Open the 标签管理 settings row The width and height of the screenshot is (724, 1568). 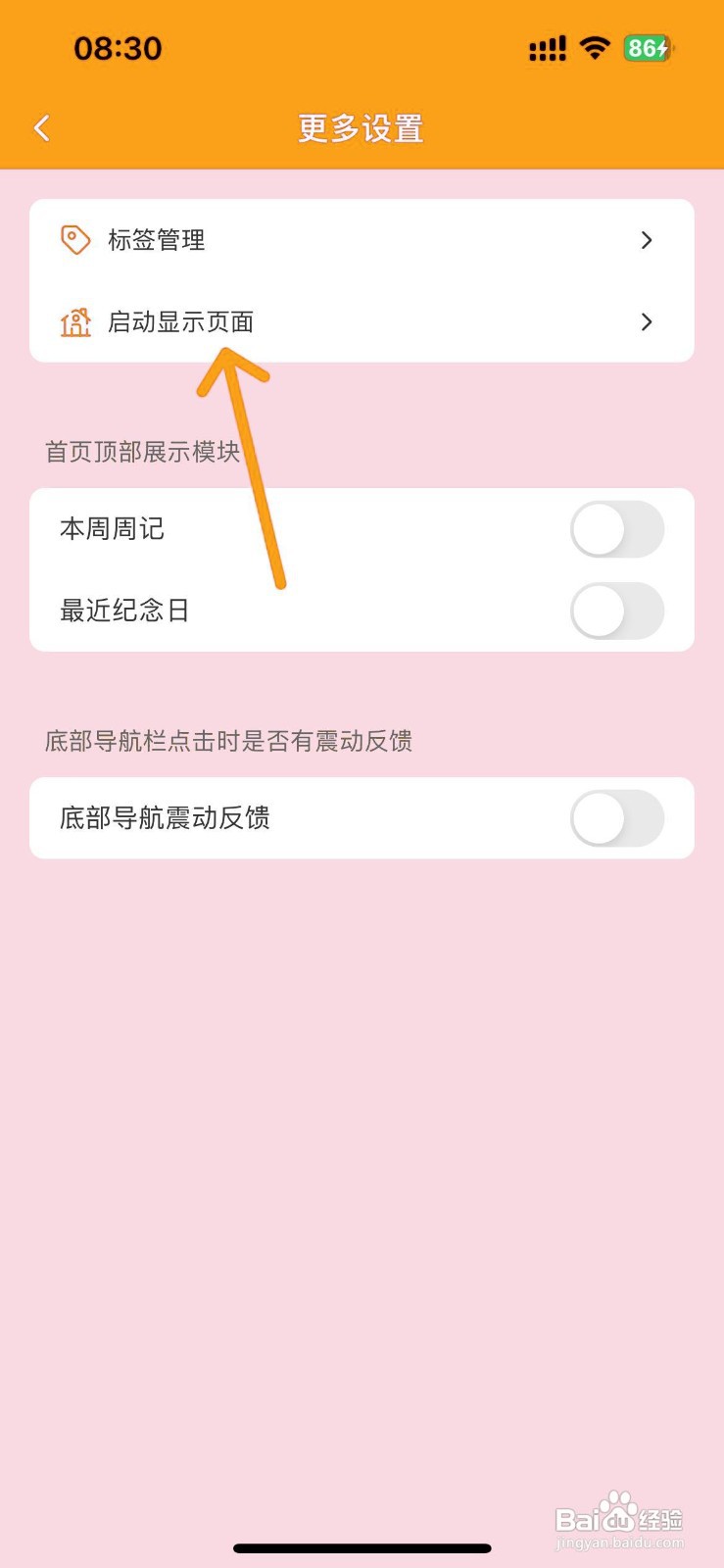[294, 239]
